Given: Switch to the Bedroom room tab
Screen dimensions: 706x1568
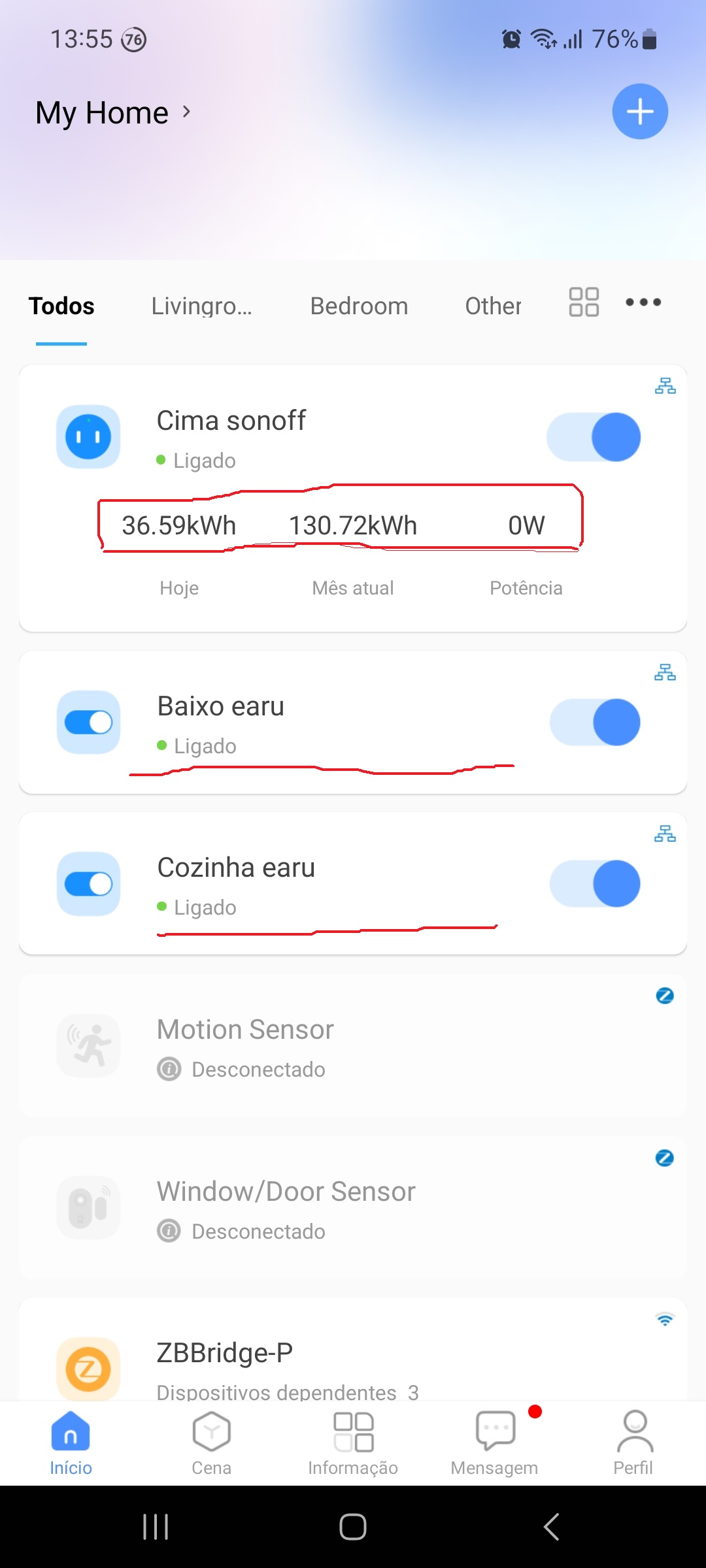Looking at the screenshot, I should coord(359,306).
